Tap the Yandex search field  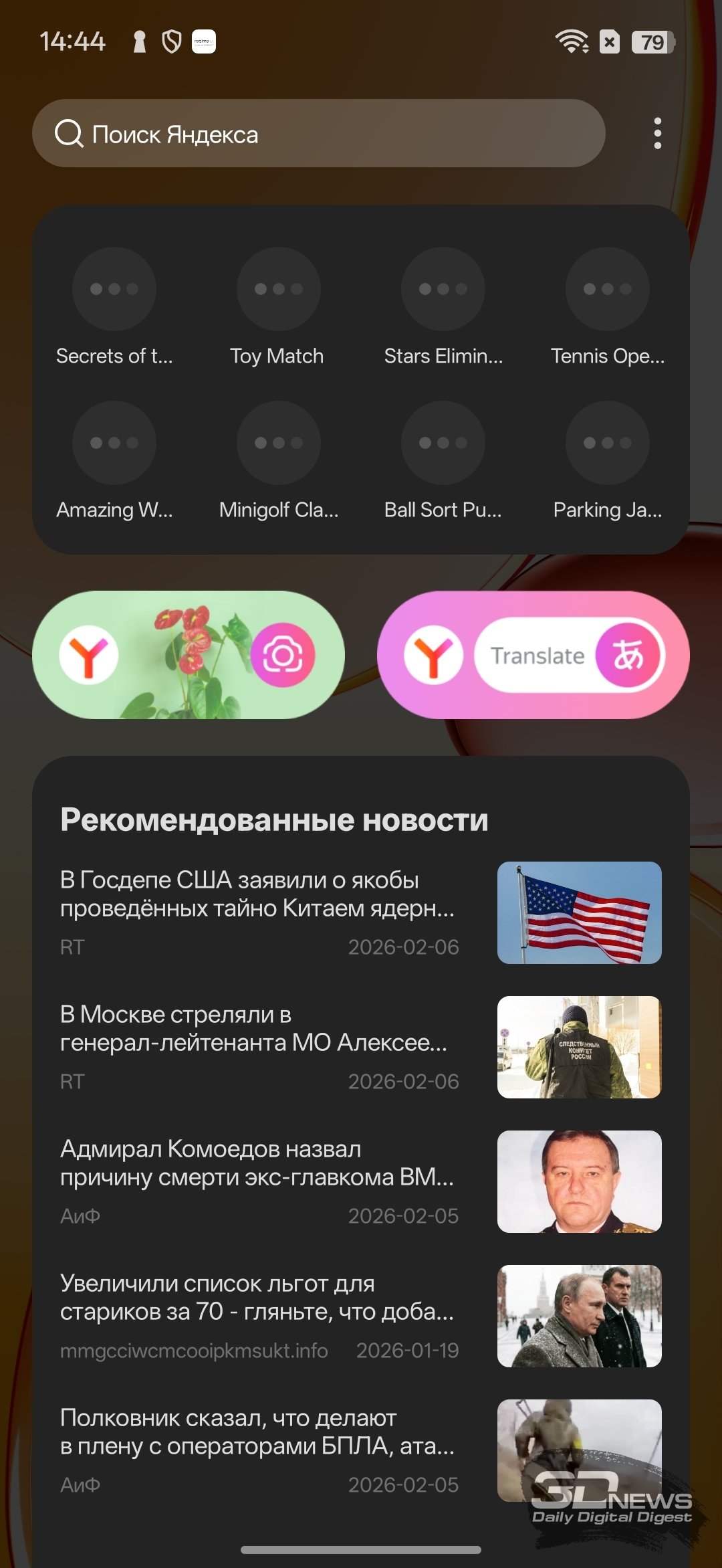point(318,134)
